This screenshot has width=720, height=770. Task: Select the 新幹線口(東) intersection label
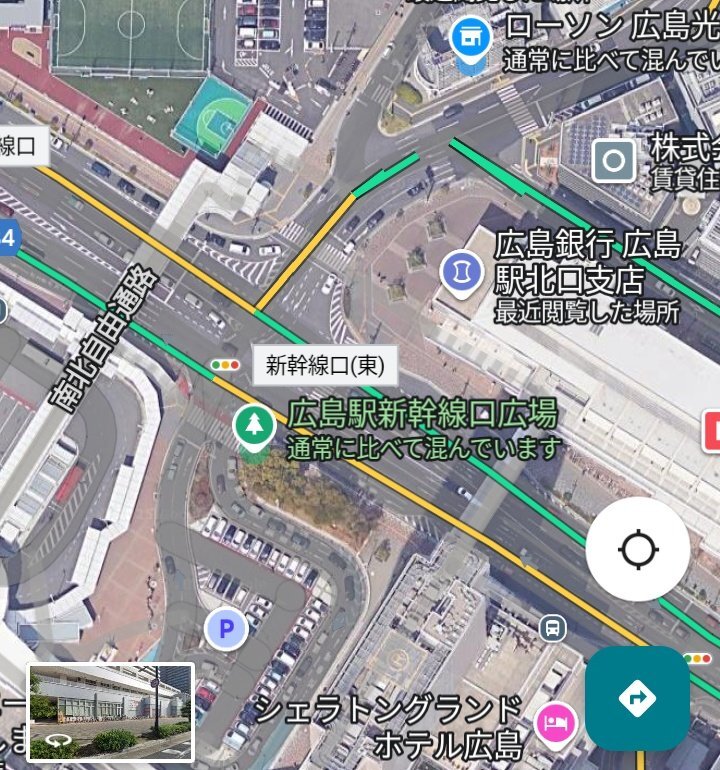[325, 366]
